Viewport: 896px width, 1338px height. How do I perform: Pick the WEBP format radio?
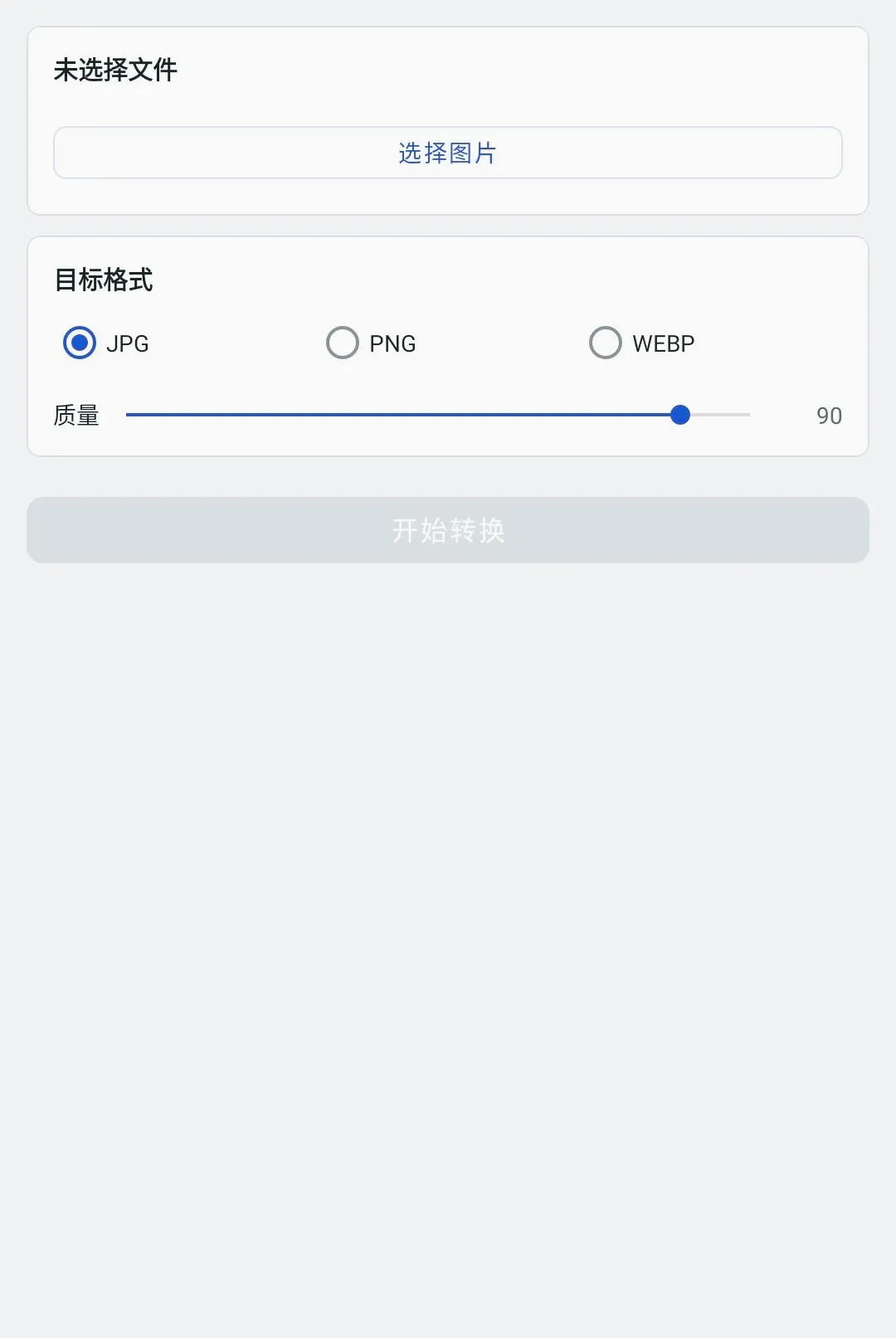point(606,343)
